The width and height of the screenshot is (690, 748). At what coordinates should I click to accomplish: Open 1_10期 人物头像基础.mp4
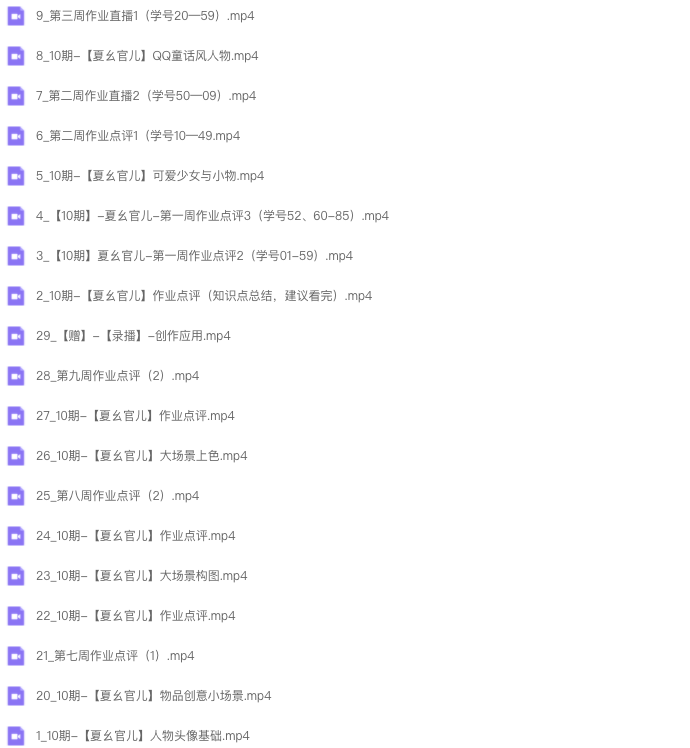pos(142,736)
